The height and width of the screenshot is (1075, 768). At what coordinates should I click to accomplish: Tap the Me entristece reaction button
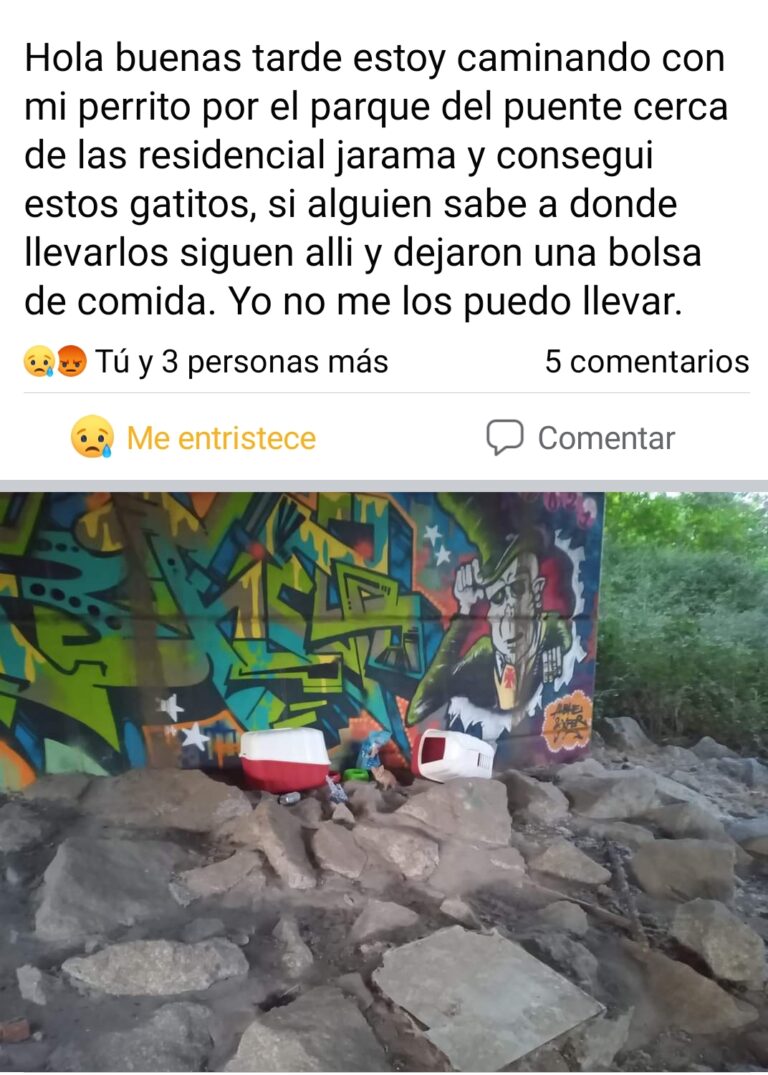click(x=193, y=438)
